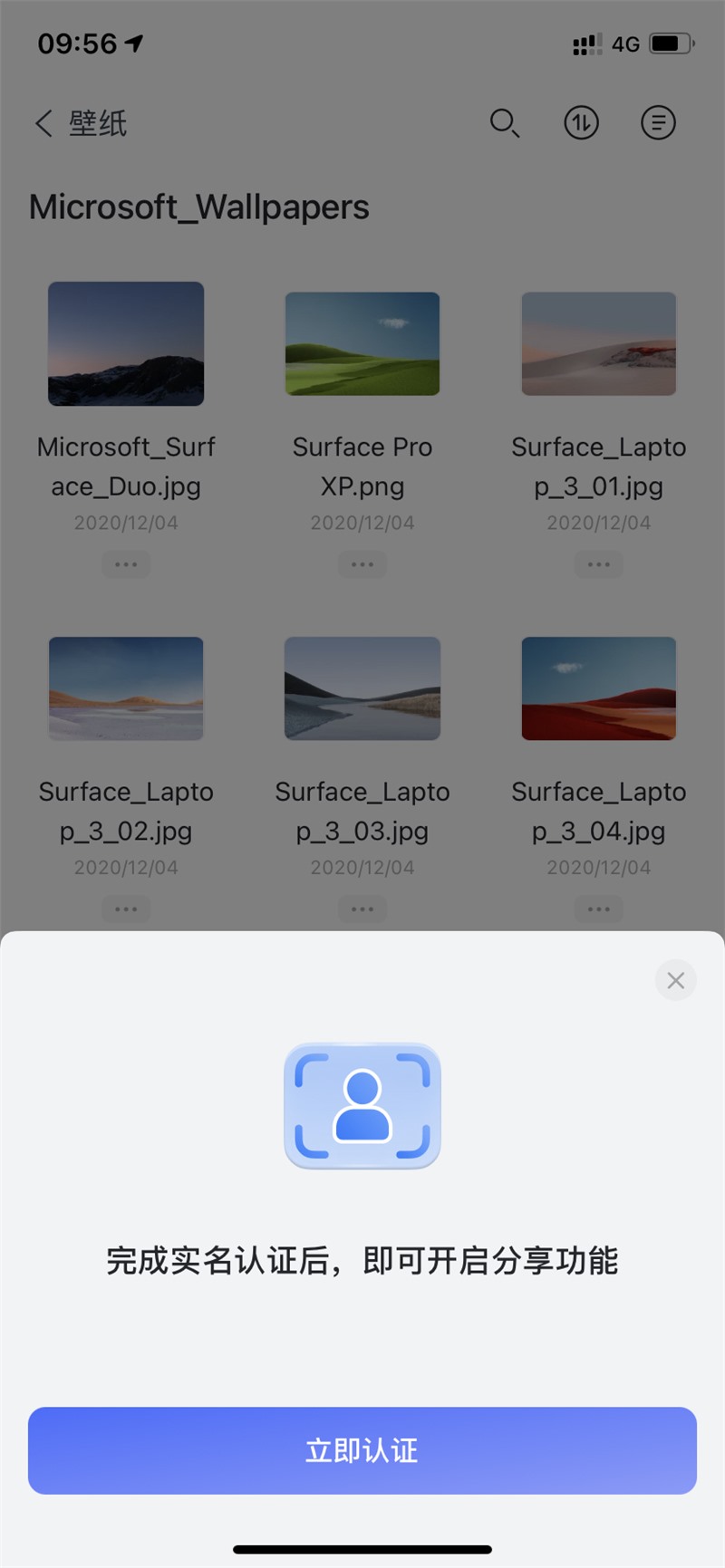Tap the 立即认证 button
This screenshot has height=1568, width=725.
(x=362, y=1450)
